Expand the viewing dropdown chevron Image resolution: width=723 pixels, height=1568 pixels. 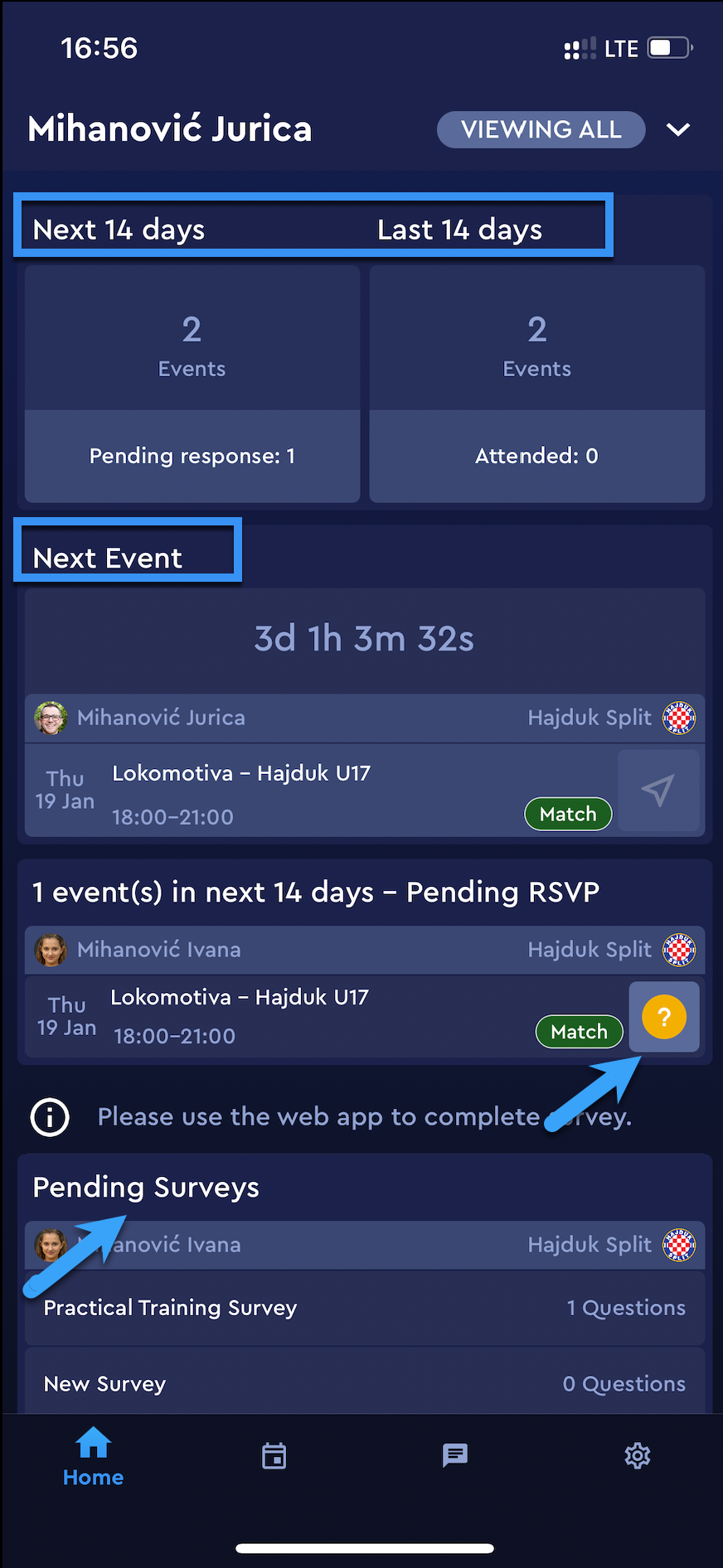[x=678, y=129]
